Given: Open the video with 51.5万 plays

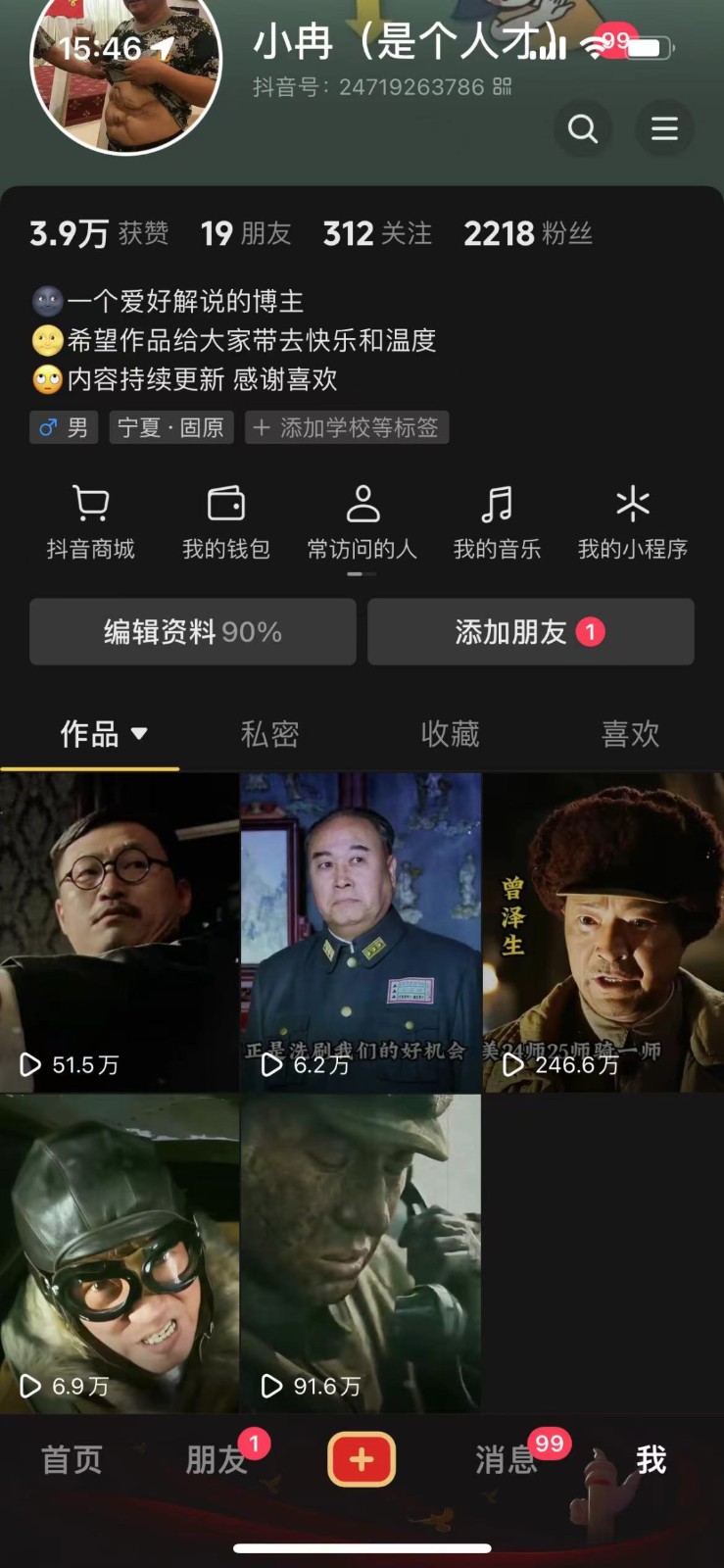Looking at the screenshot, I should tap(119, 932).
